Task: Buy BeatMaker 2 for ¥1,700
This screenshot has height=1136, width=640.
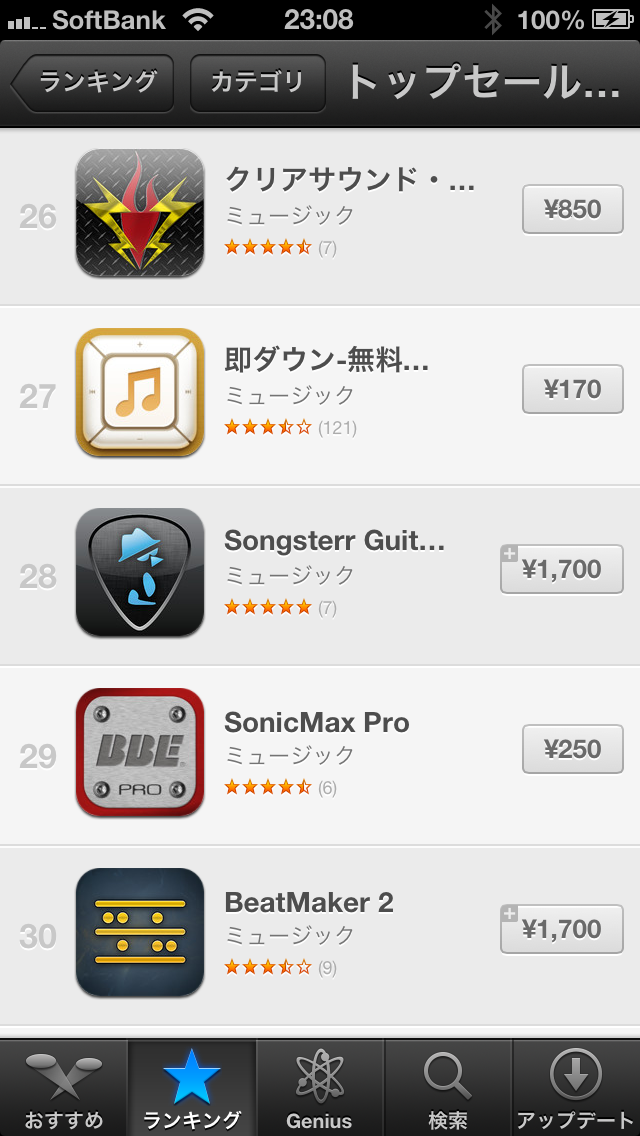Action: click(562, 929)
